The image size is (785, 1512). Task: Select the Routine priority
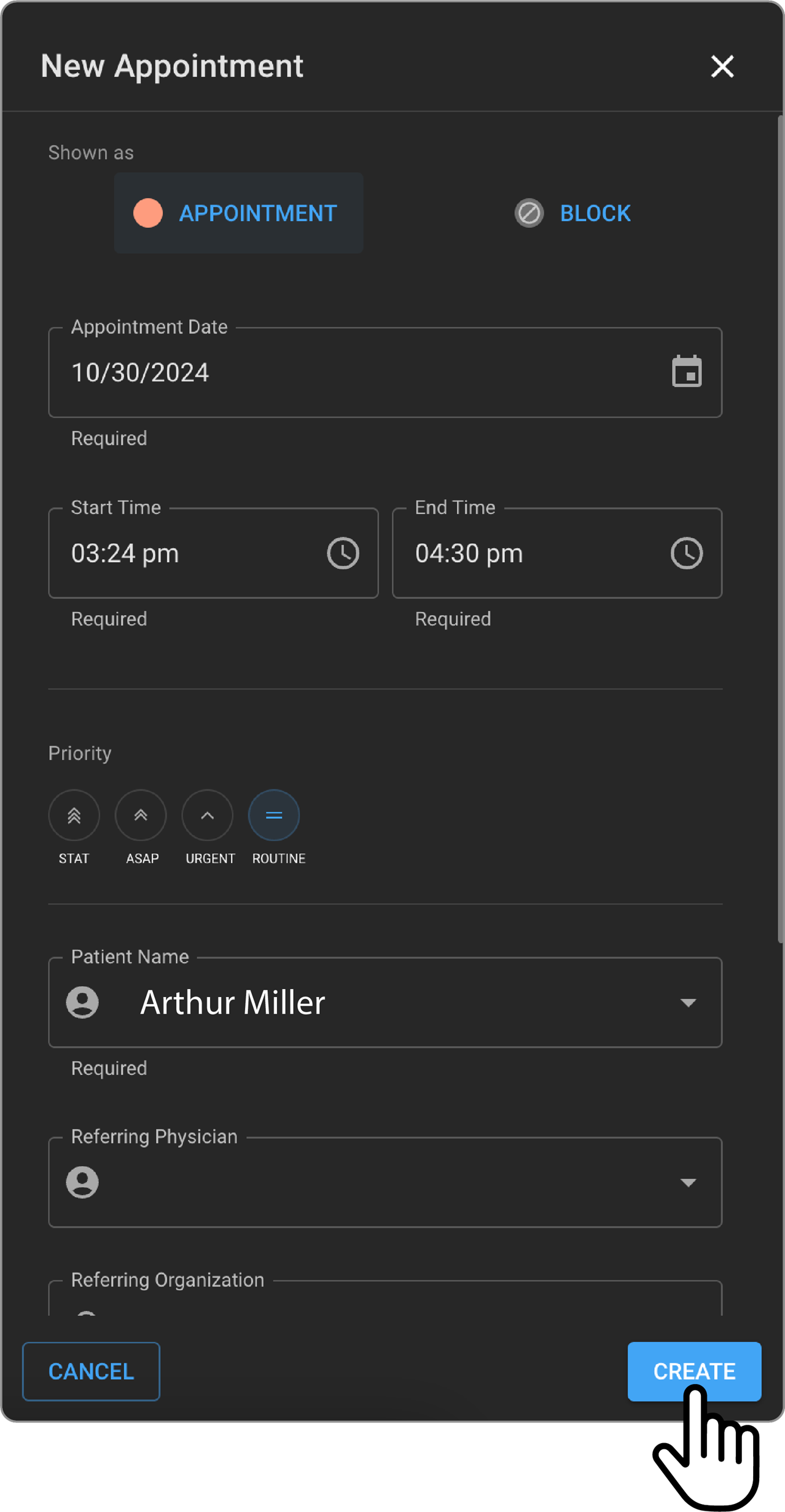[274, 815]
